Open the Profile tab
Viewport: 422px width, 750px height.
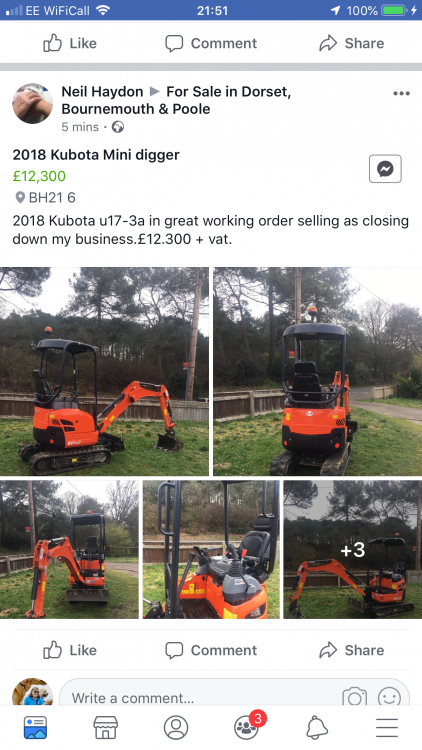click(x=176, y=728)
